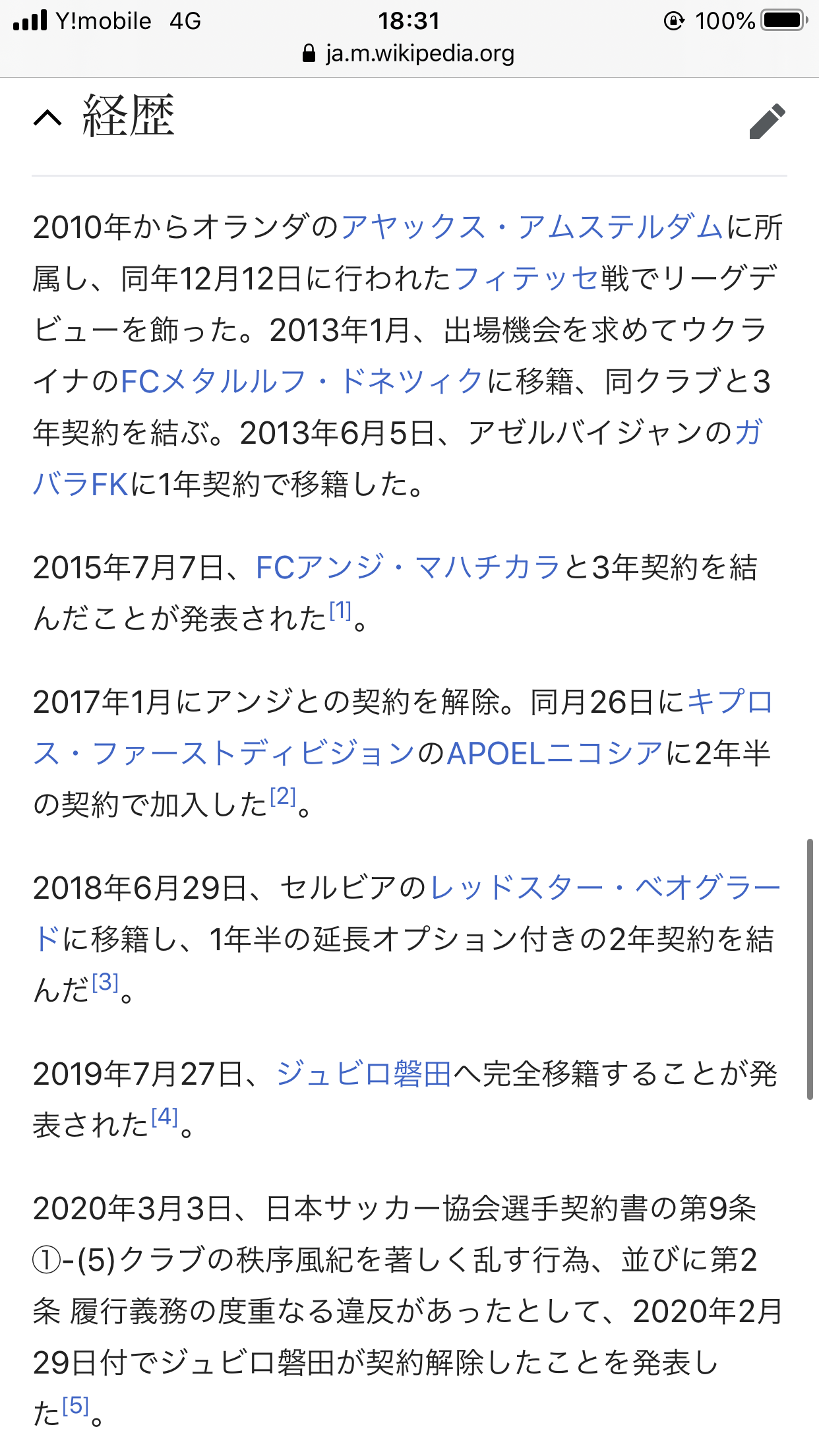Open the フィテッセ link

pos(526,279)
